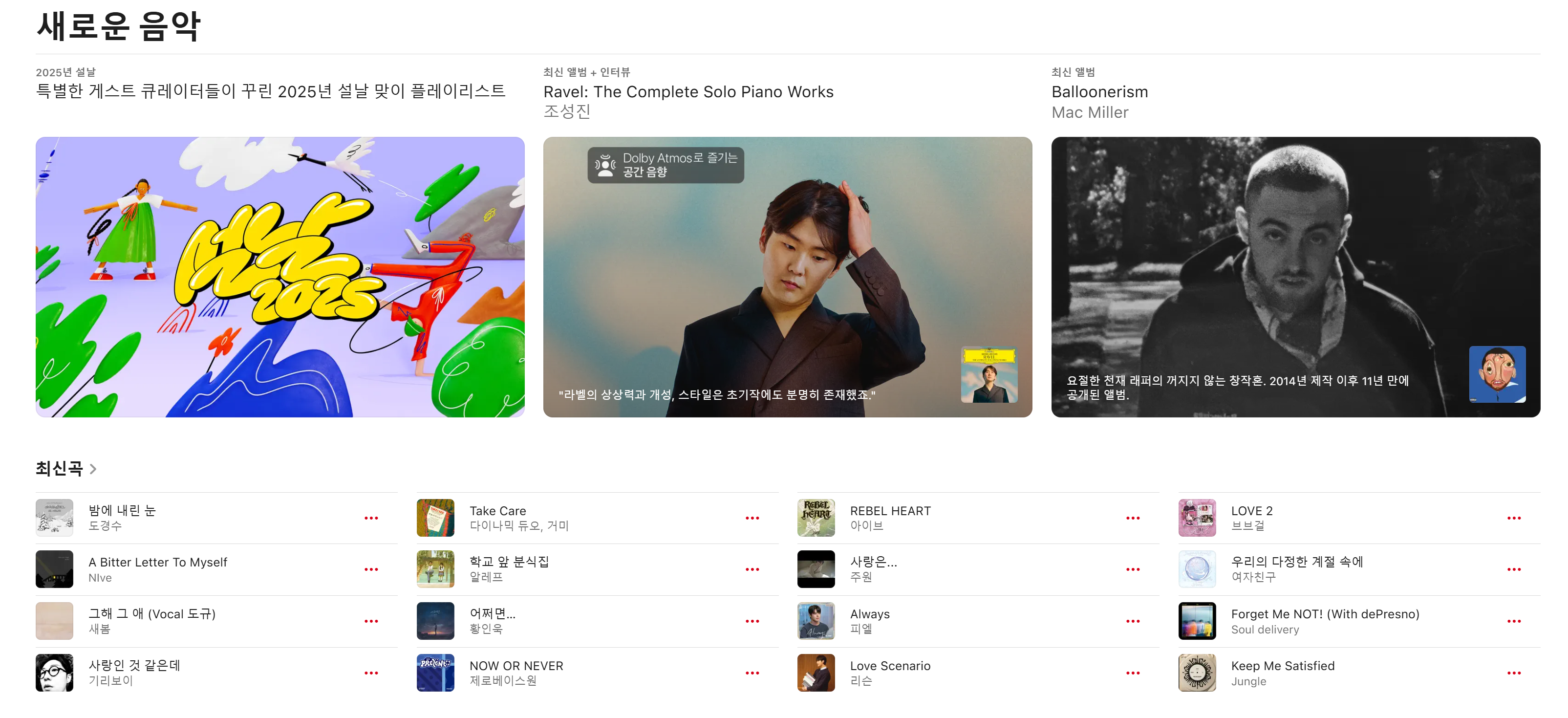
Task: Open more options for 학교 앞 분식집
Action: 752,569
